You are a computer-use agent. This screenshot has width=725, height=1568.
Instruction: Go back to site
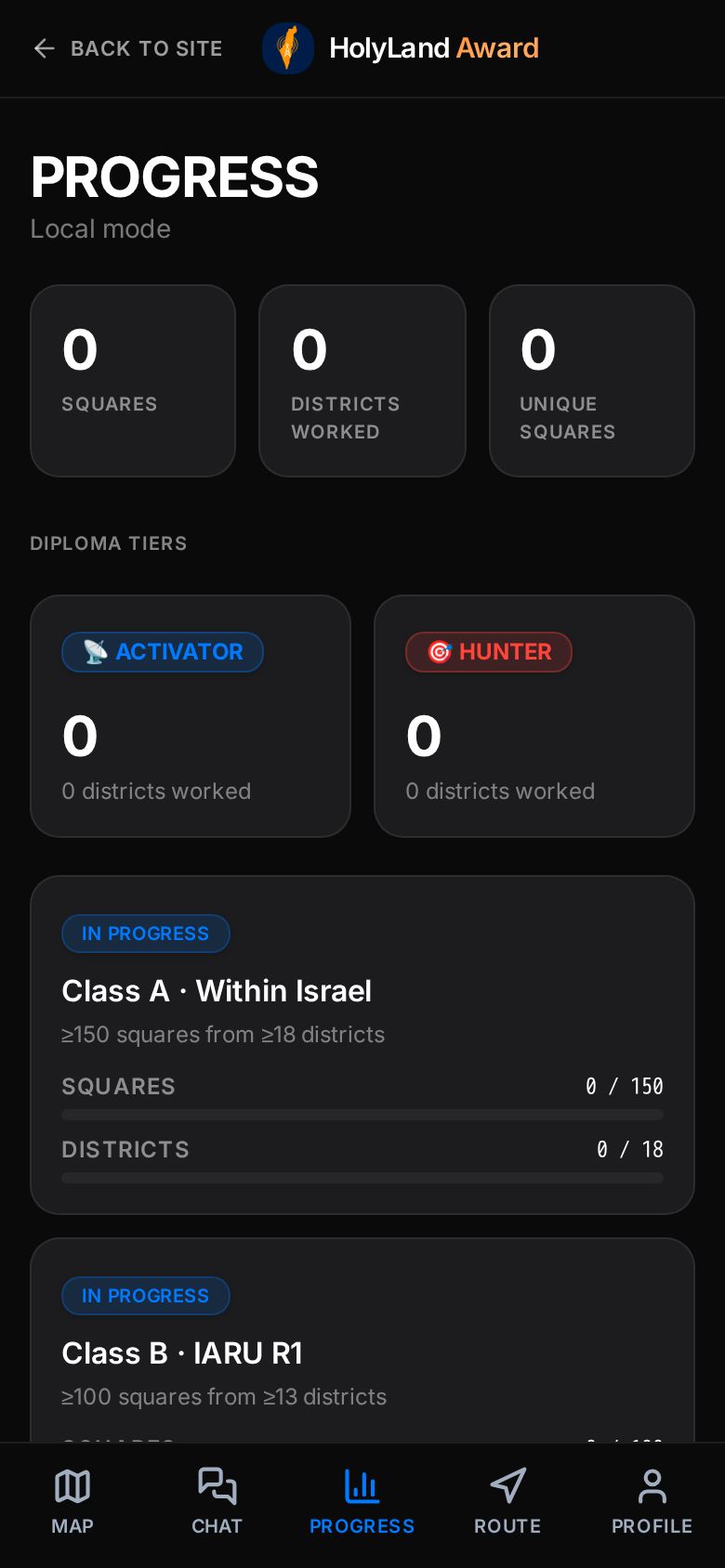128,48
